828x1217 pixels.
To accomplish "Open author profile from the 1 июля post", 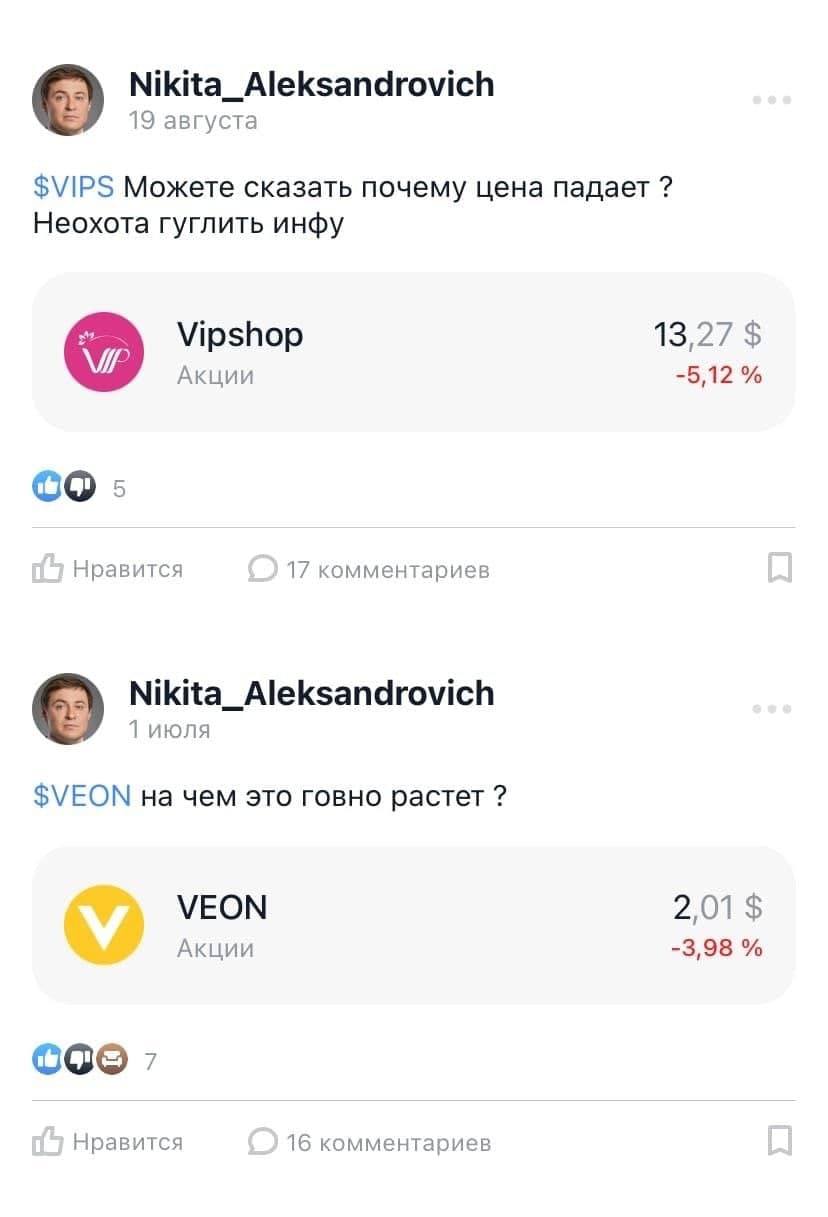I will pos(68,709).
